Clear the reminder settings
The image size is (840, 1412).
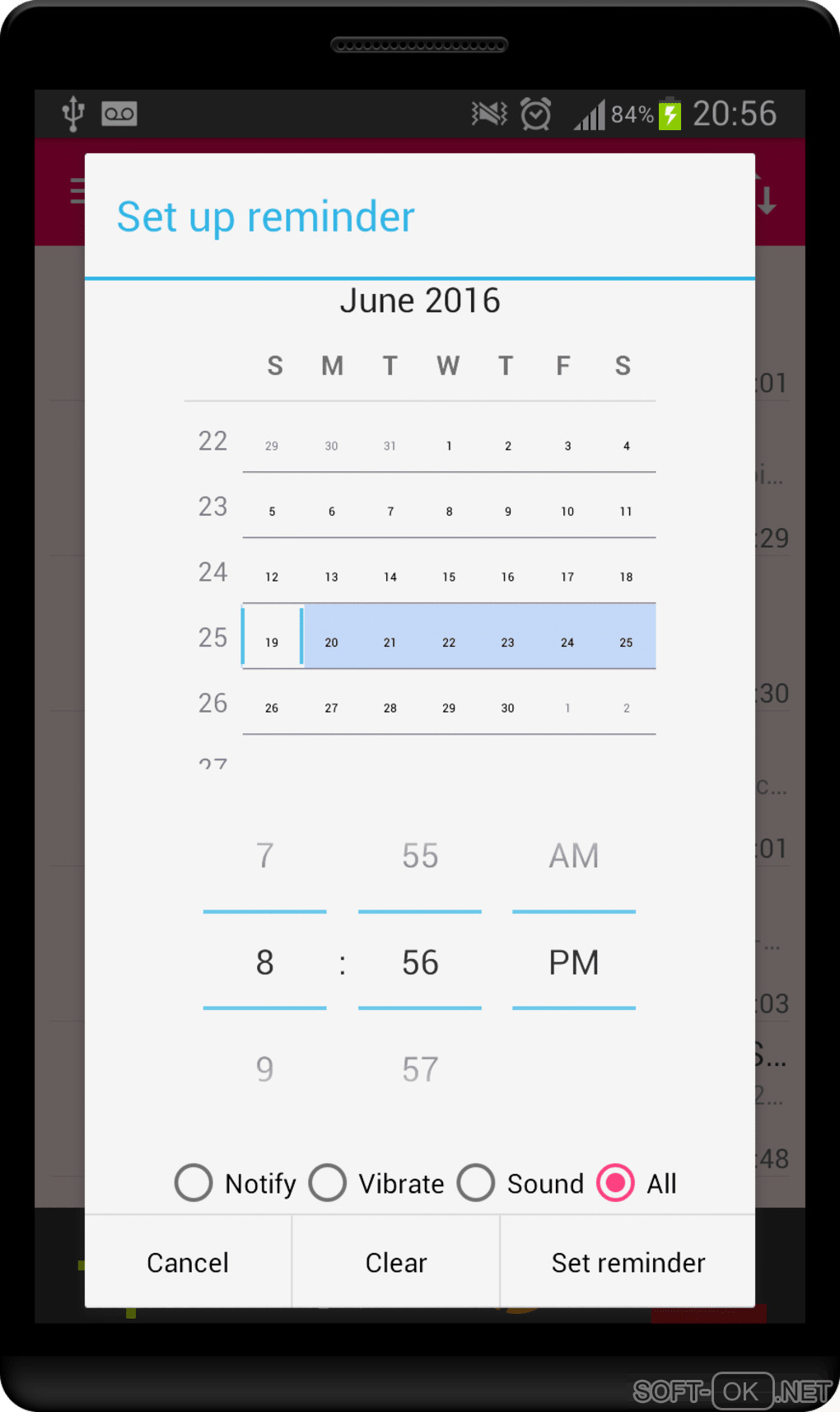tap(396, 1262)
